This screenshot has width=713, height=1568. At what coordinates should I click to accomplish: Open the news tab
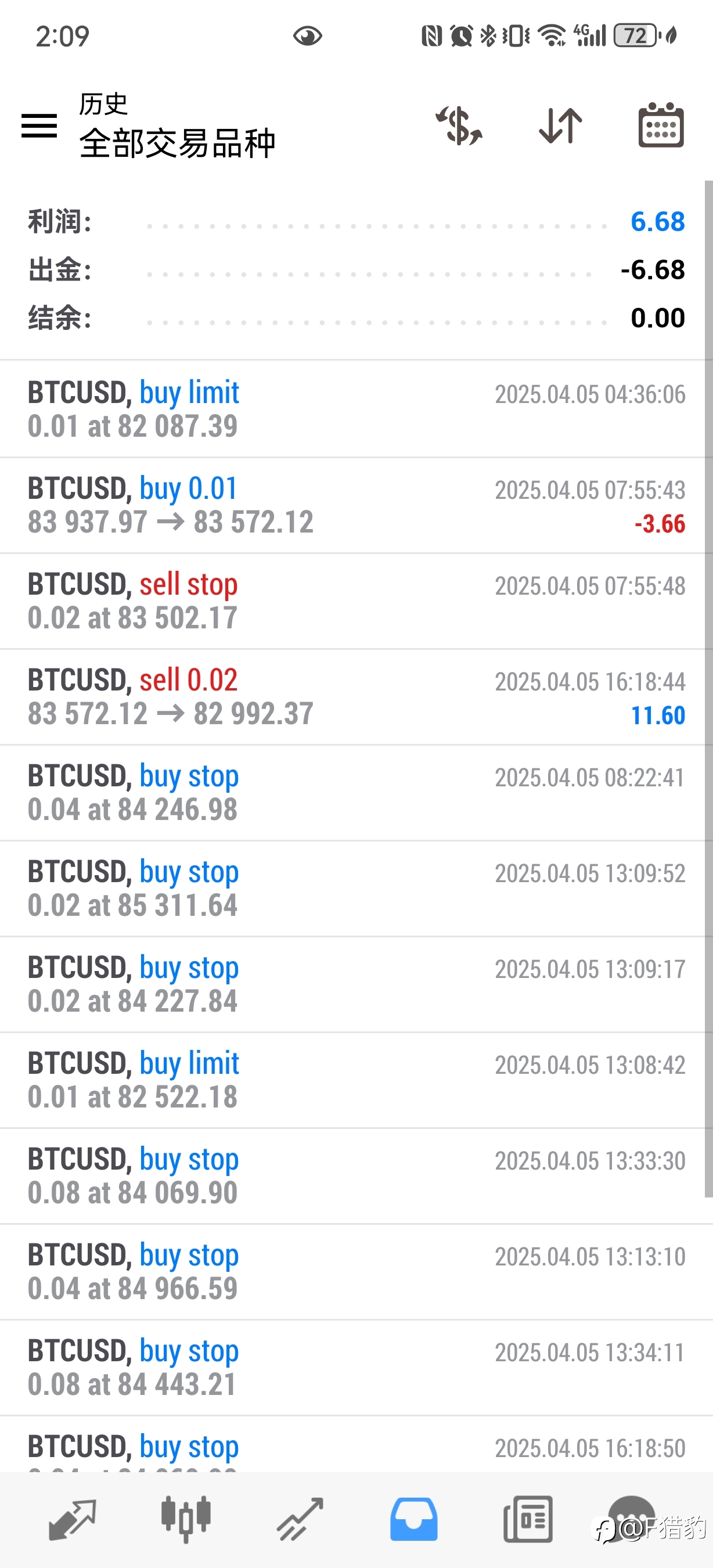[528, 1519]
